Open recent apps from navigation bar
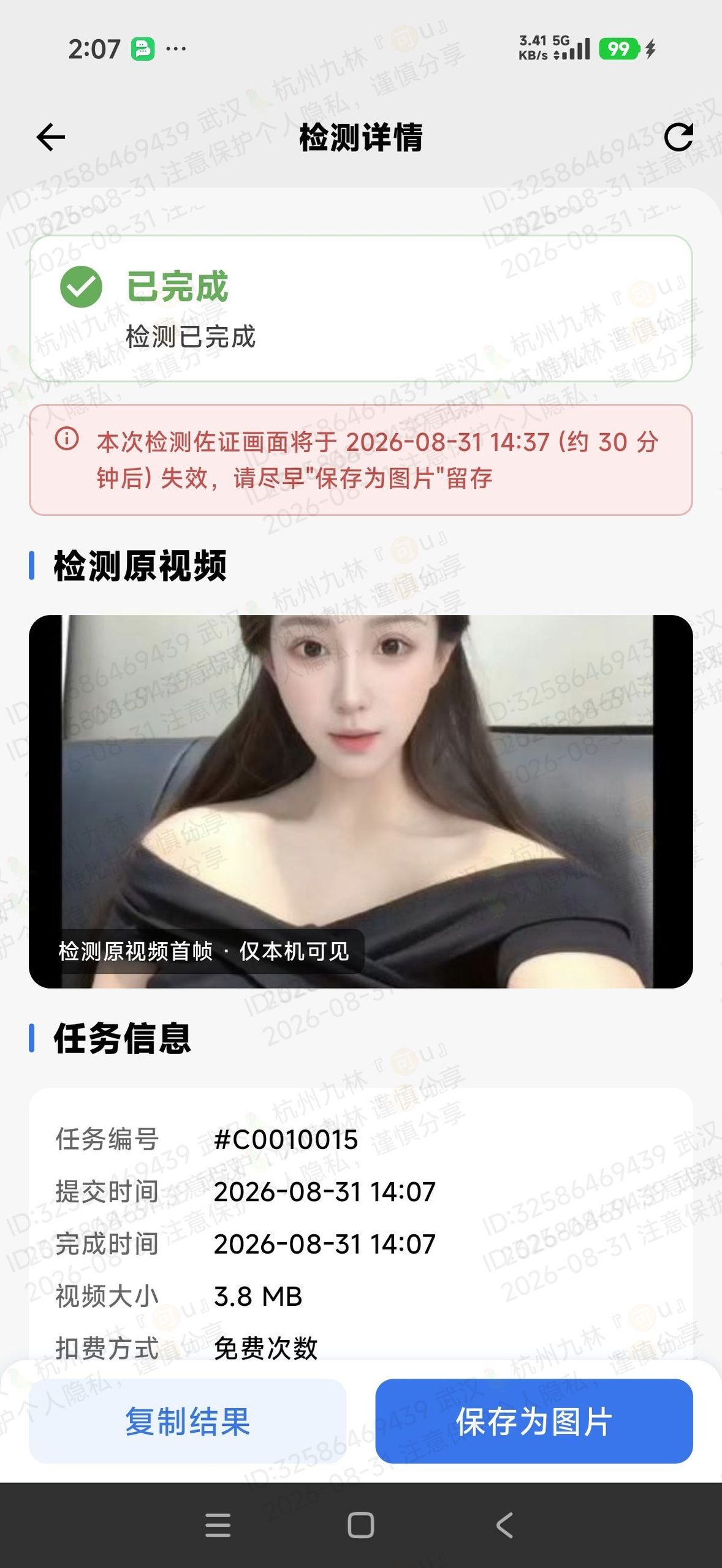 [218, 1525]
